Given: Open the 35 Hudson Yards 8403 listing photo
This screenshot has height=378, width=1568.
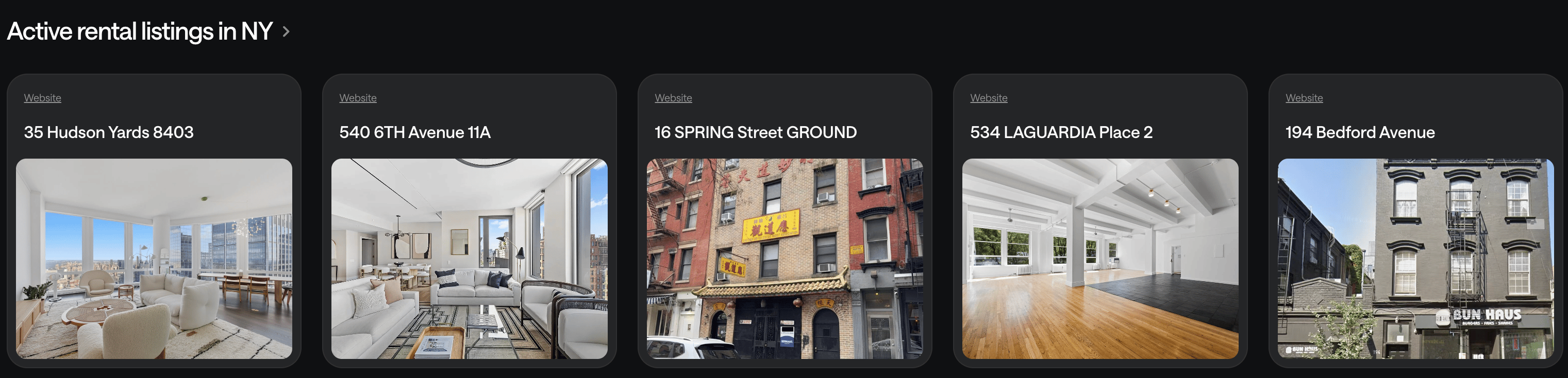Looking at the screenshot, I should click(x=154, y=259).
